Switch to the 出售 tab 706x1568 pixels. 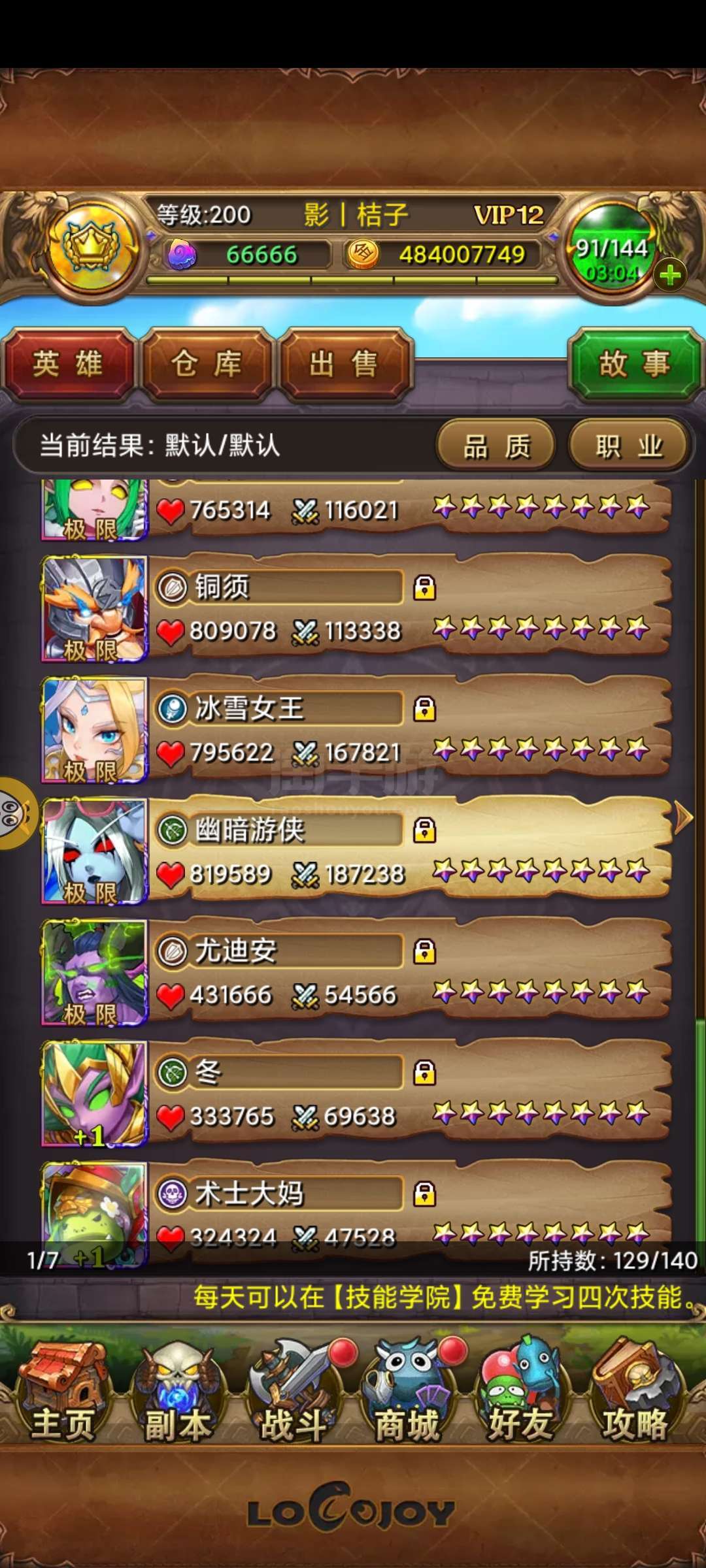[x=345, y=364]
